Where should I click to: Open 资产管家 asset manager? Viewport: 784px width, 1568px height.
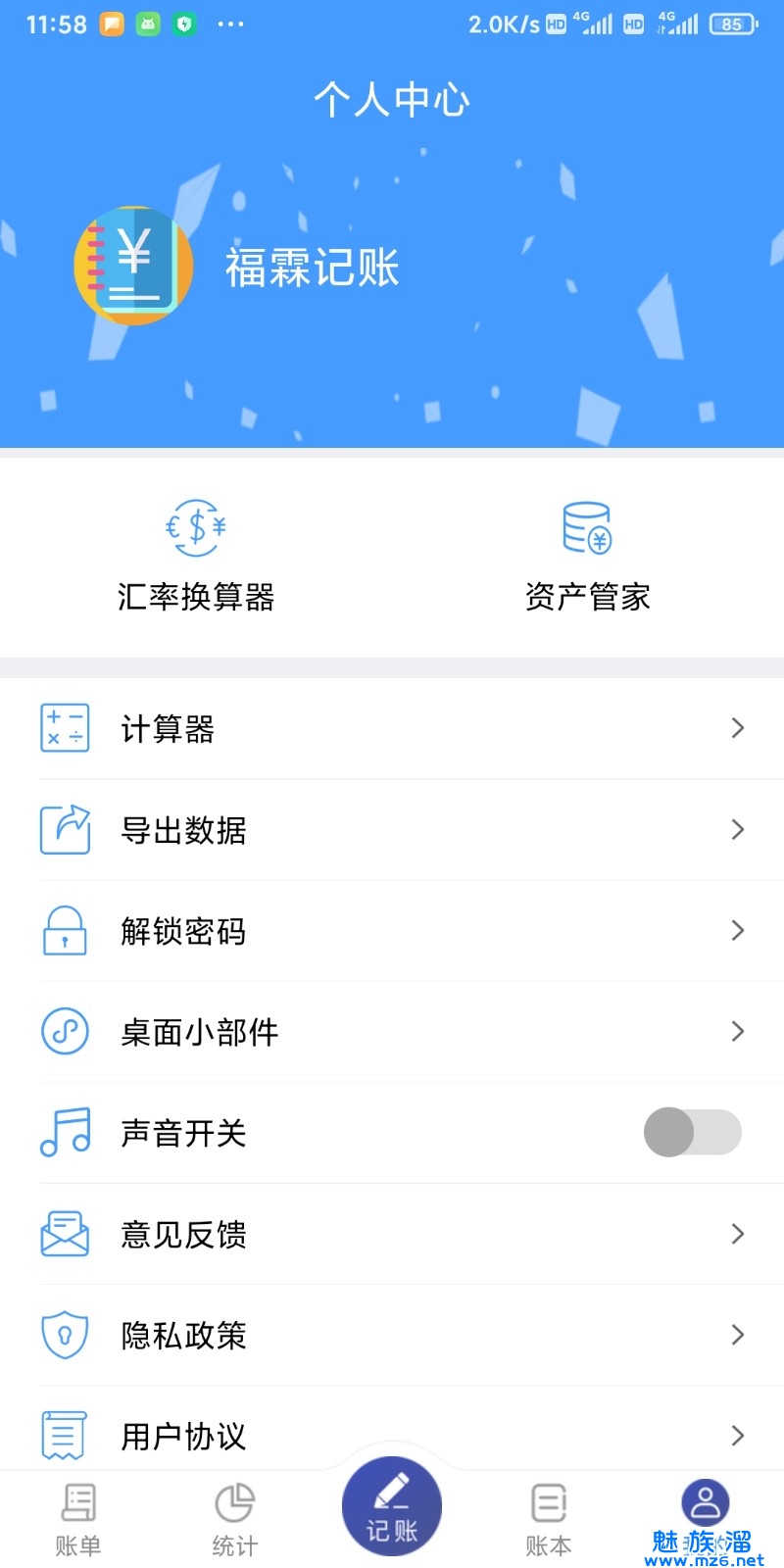(588, 556)
